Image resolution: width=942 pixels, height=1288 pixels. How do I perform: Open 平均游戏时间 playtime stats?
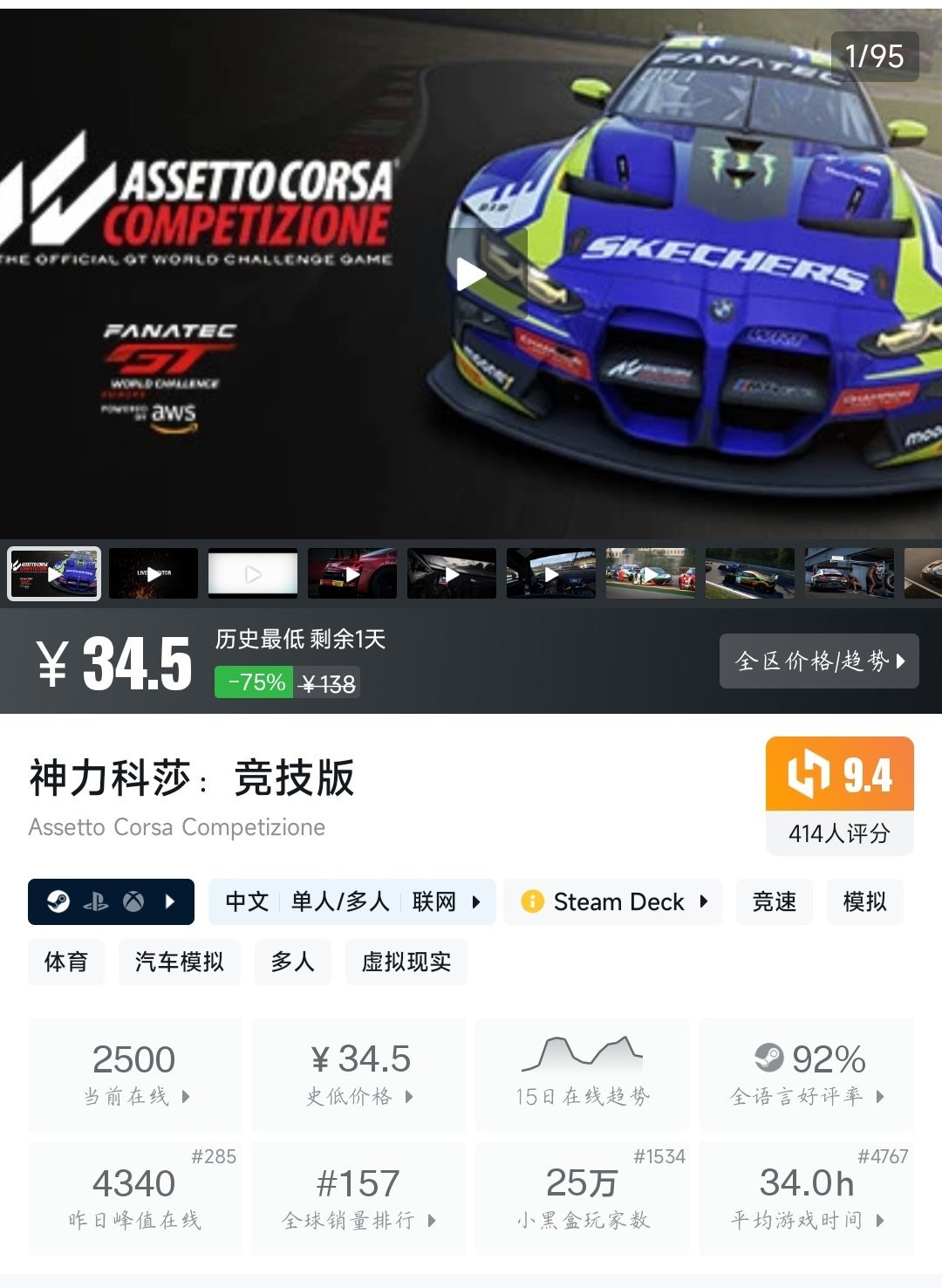tap(807, 1199)
